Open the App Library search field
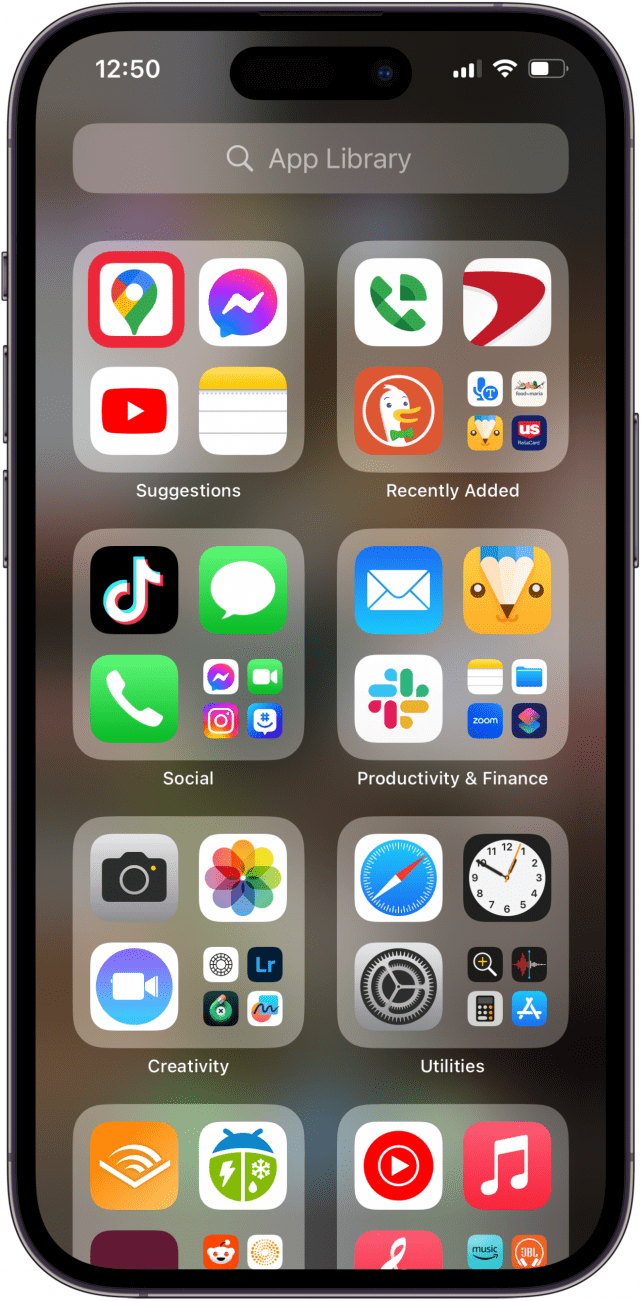 coord(320,159)
